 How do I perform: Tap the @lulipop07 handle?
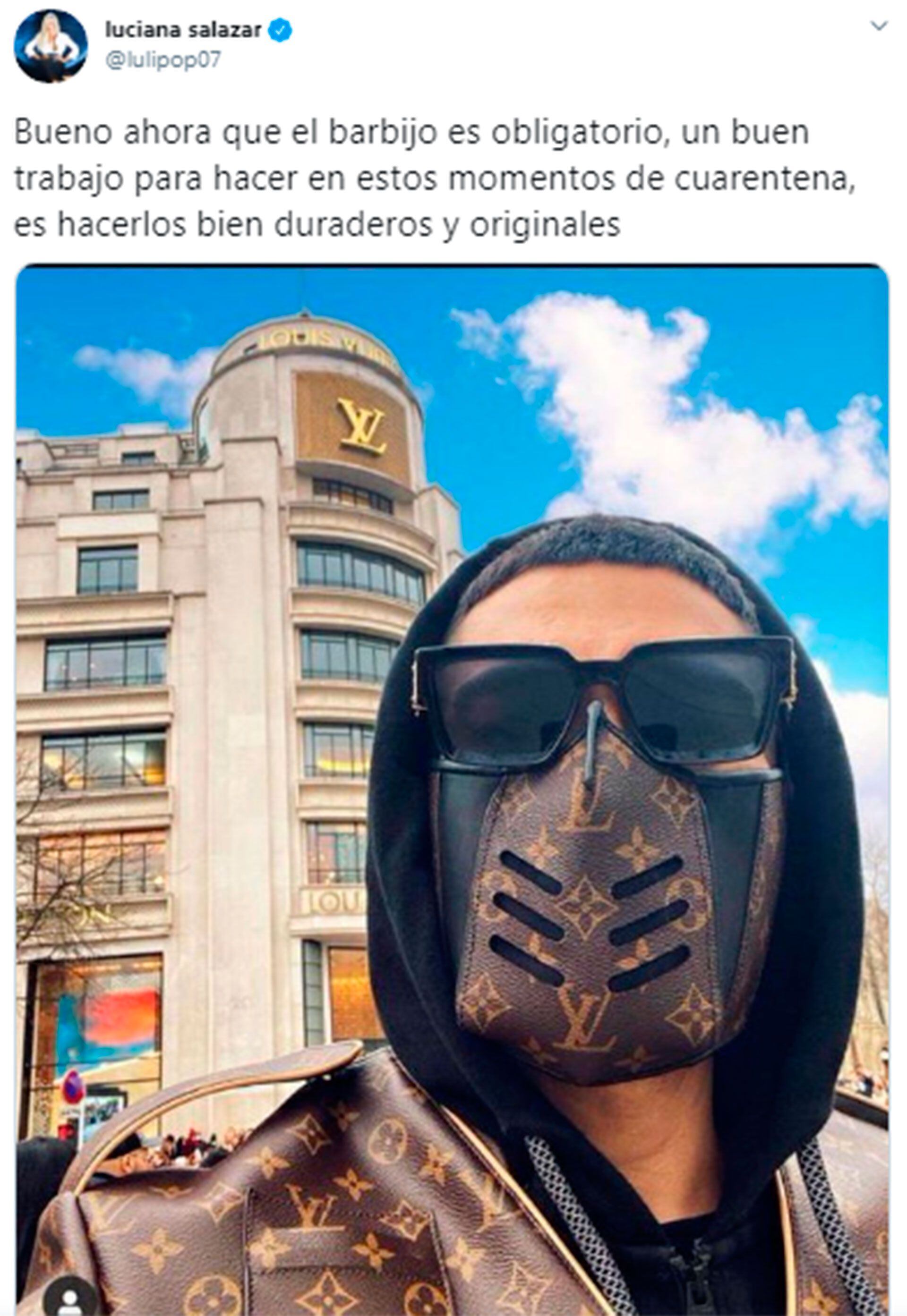click(163, 59)
